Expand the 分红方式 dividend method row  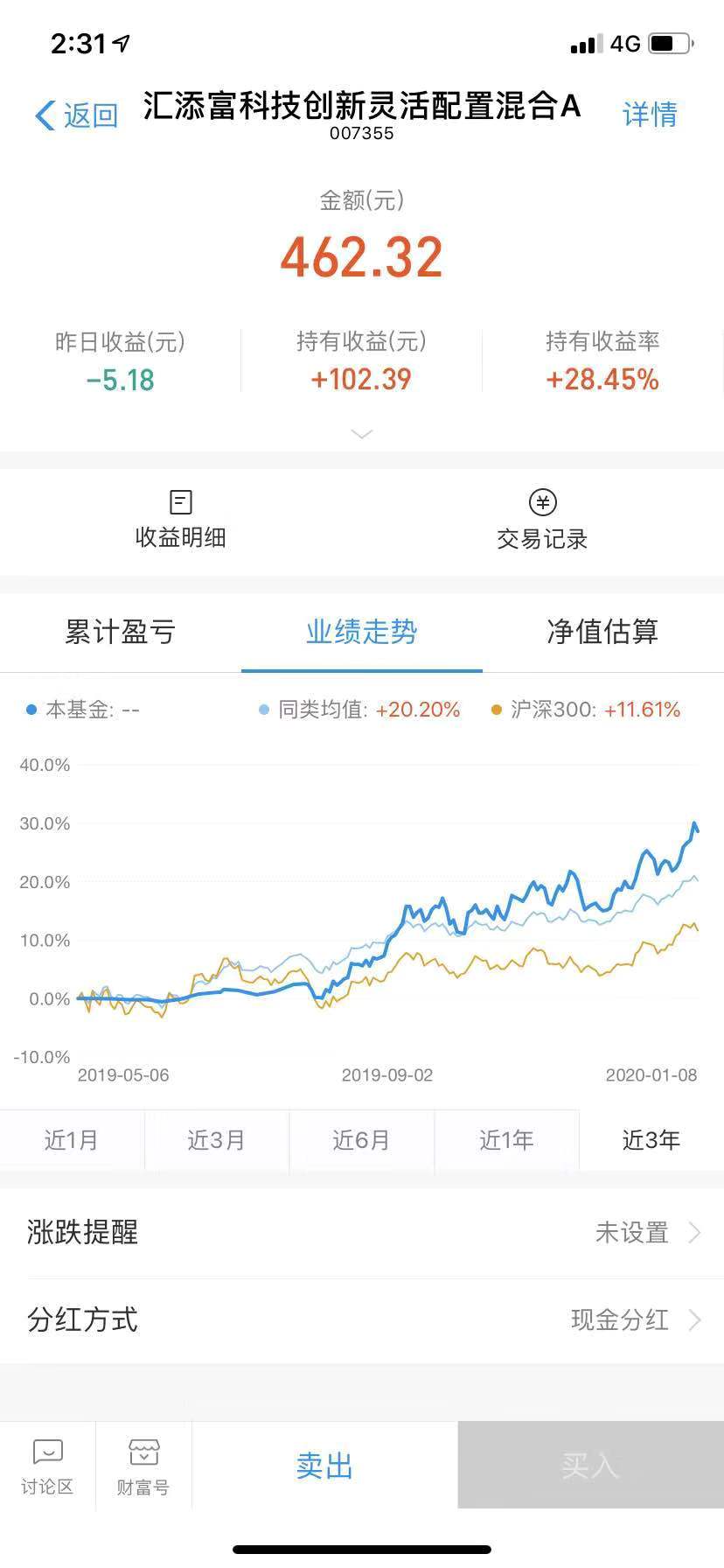(362, 1319)
